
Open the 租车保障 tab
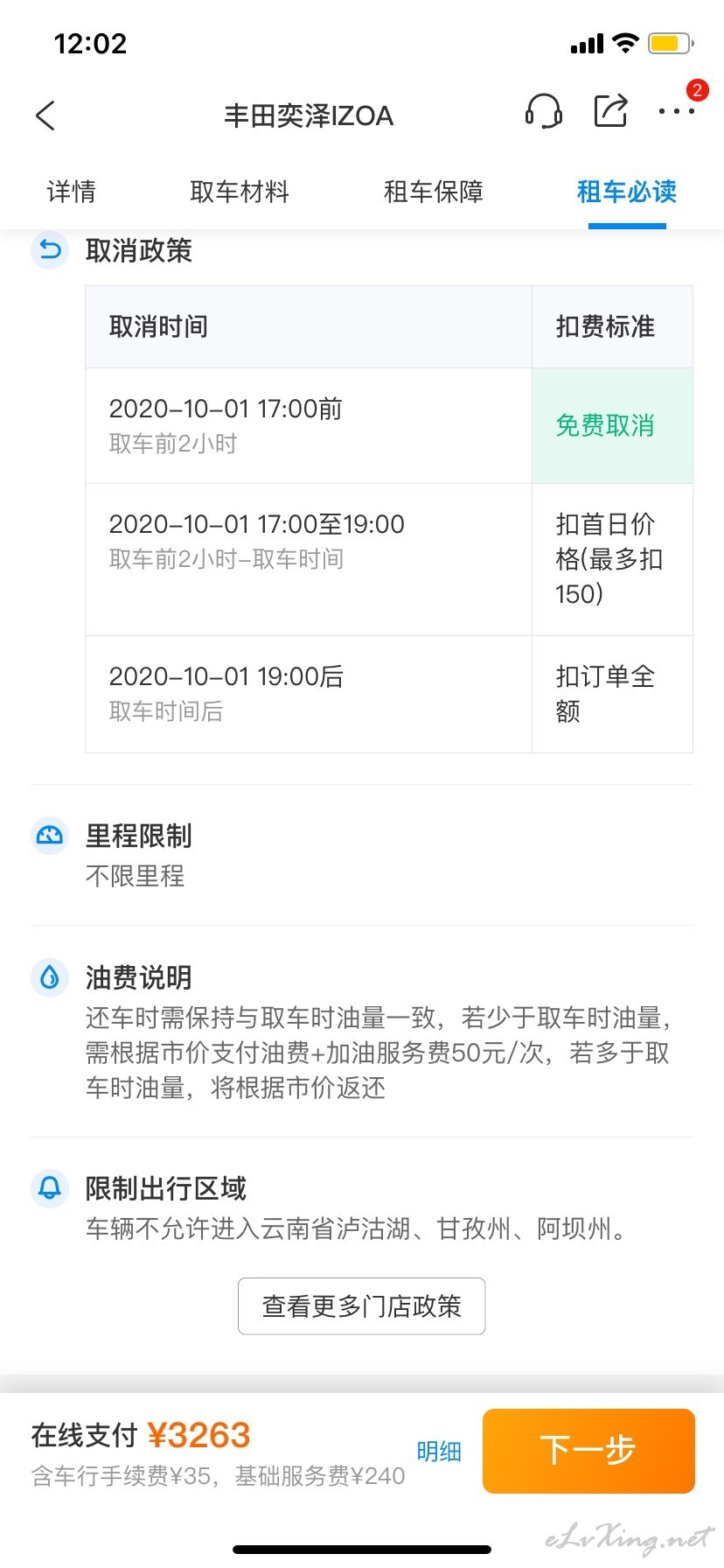point(434,192)
